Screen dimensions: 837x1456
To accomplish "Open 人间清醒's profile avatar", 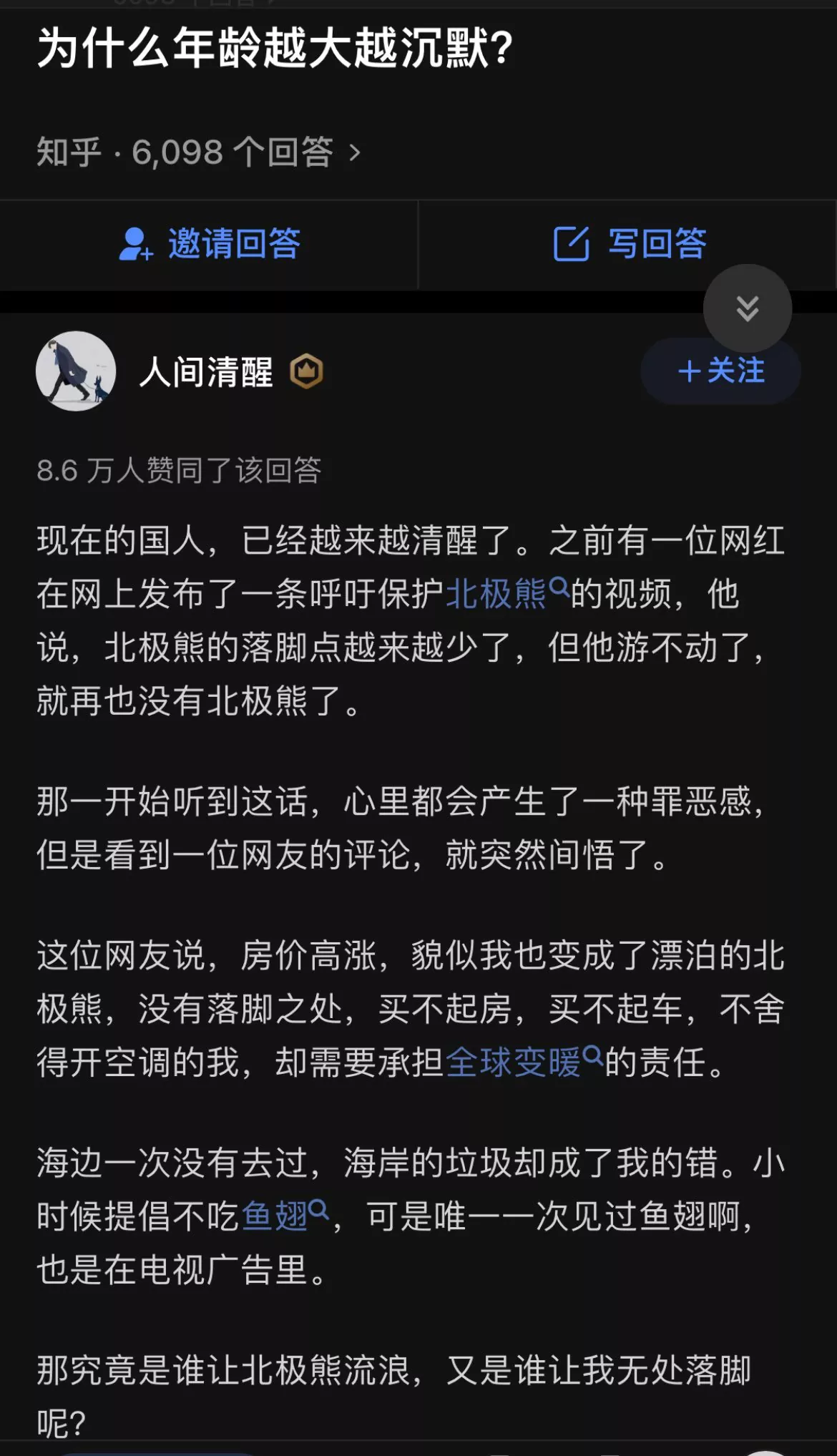I will pos(76,371).
